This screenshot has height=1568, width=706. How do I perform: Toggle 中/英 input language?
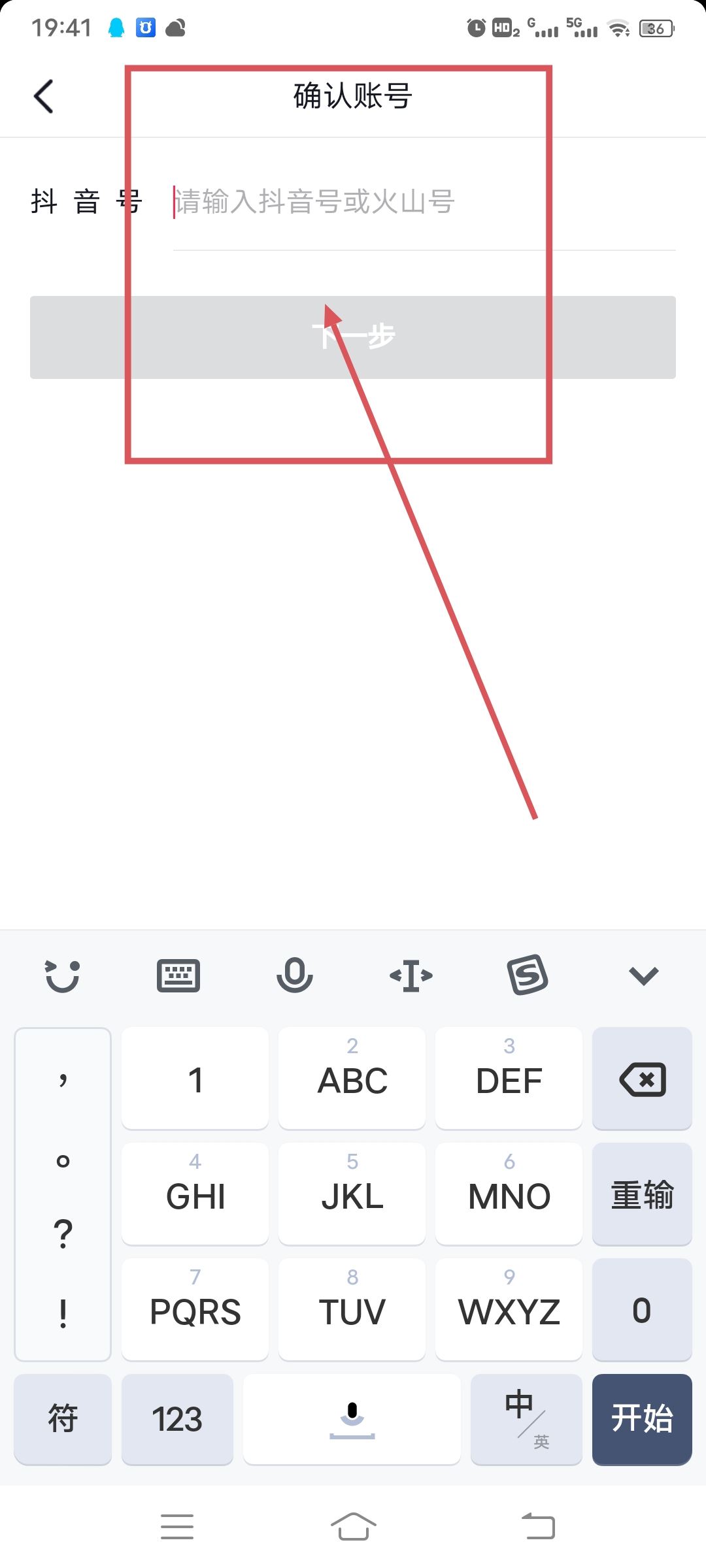526,1419
